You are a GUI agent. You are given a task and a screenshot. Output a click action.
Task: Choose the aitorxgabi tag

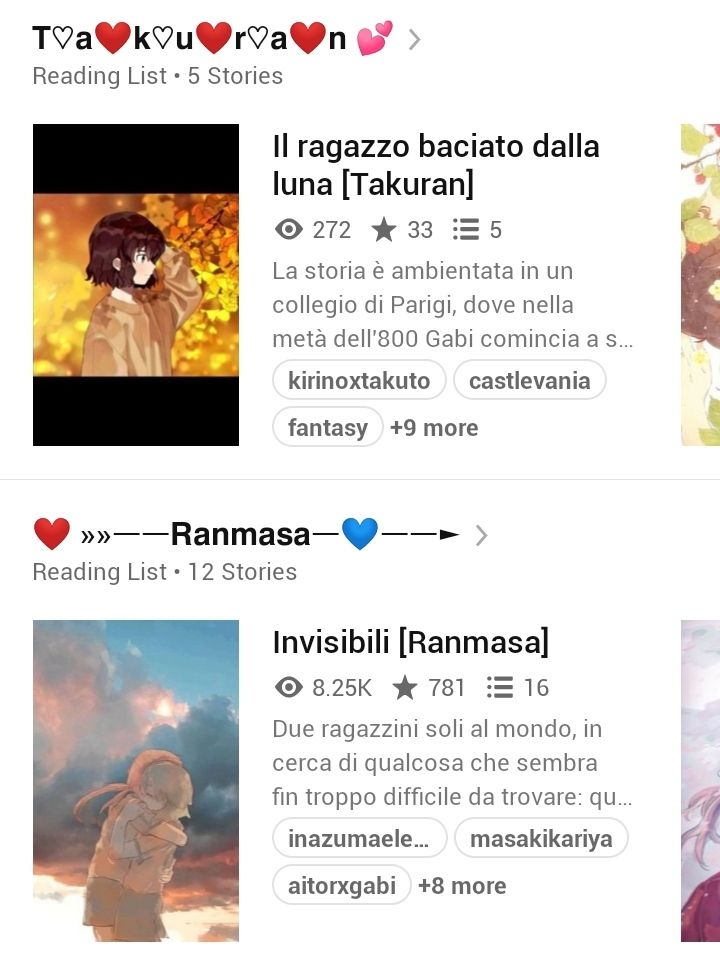point(342,886)
